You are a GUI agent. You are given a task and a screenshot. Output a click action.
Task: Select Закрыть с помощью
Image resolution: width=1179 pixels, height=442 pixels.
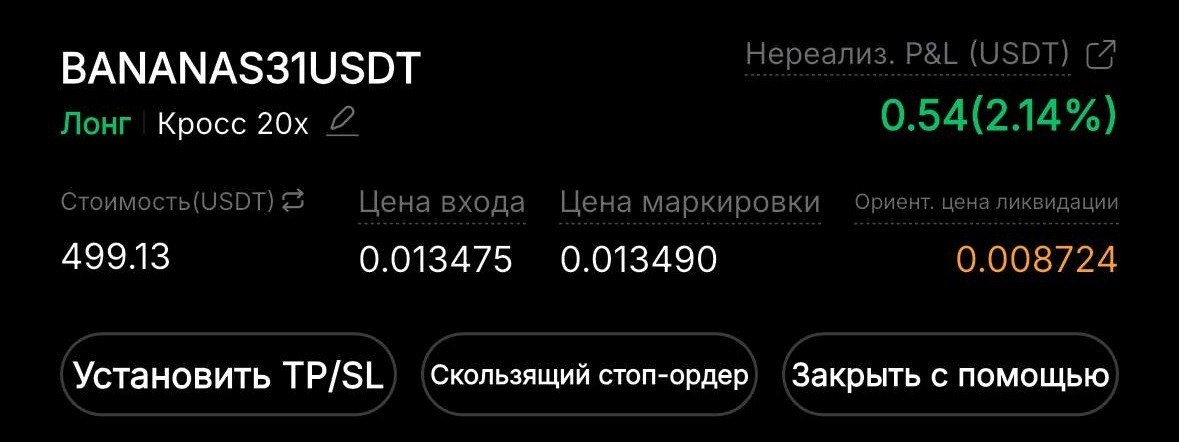tap(949, 376)
